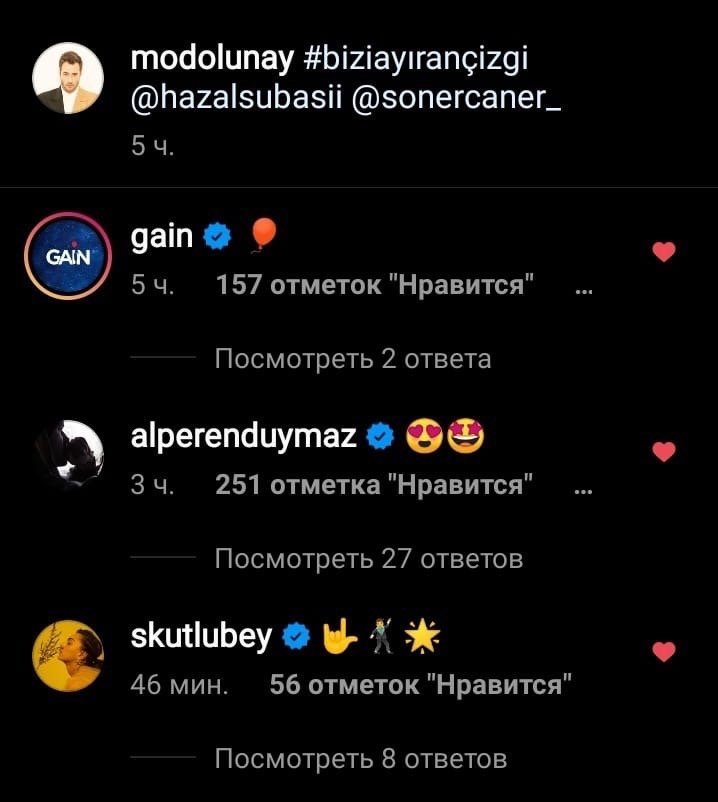Unlike gain's comment

663,253
